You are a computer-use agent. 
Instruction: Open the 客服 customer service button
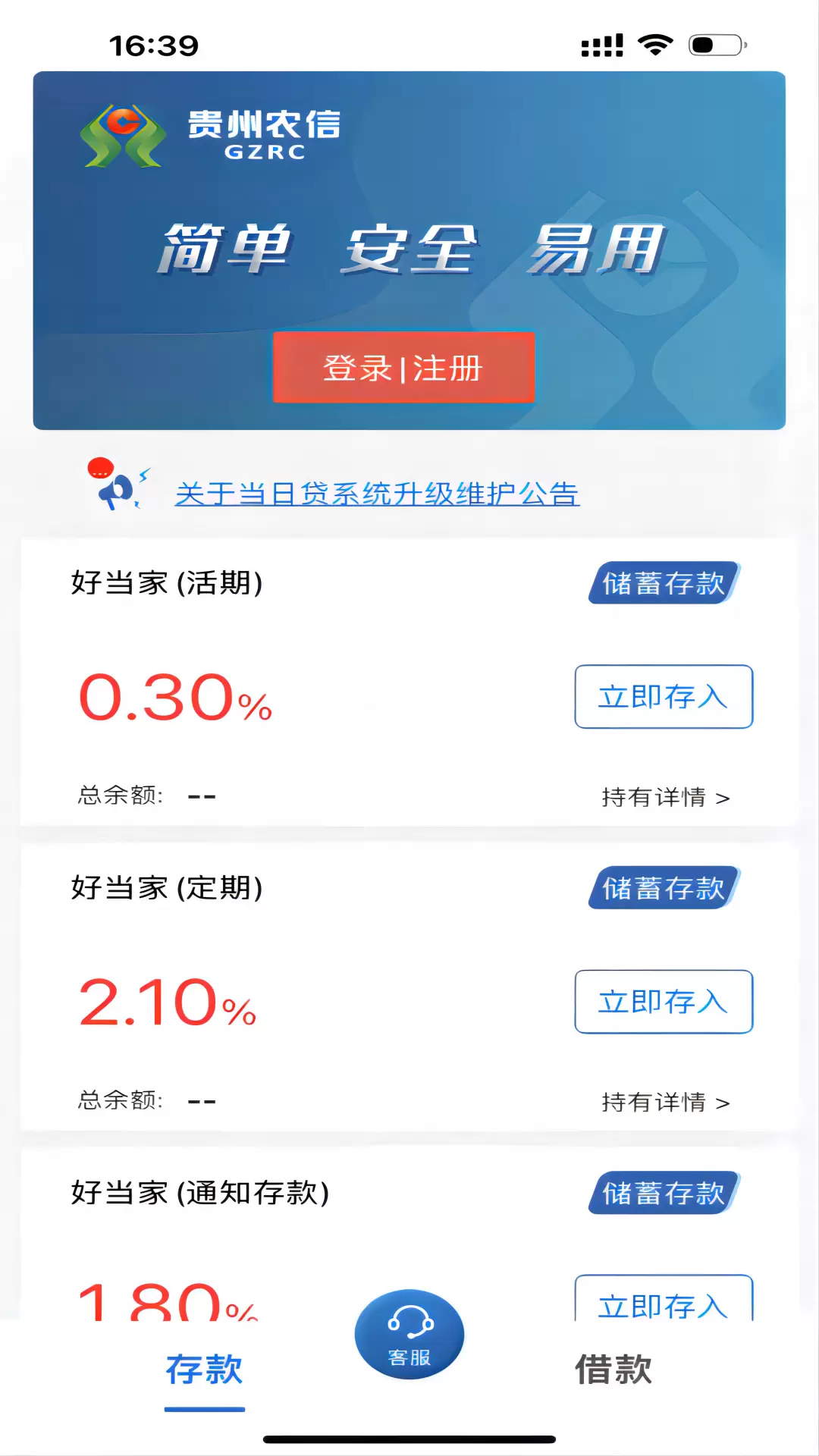[x=409, y=1335]
